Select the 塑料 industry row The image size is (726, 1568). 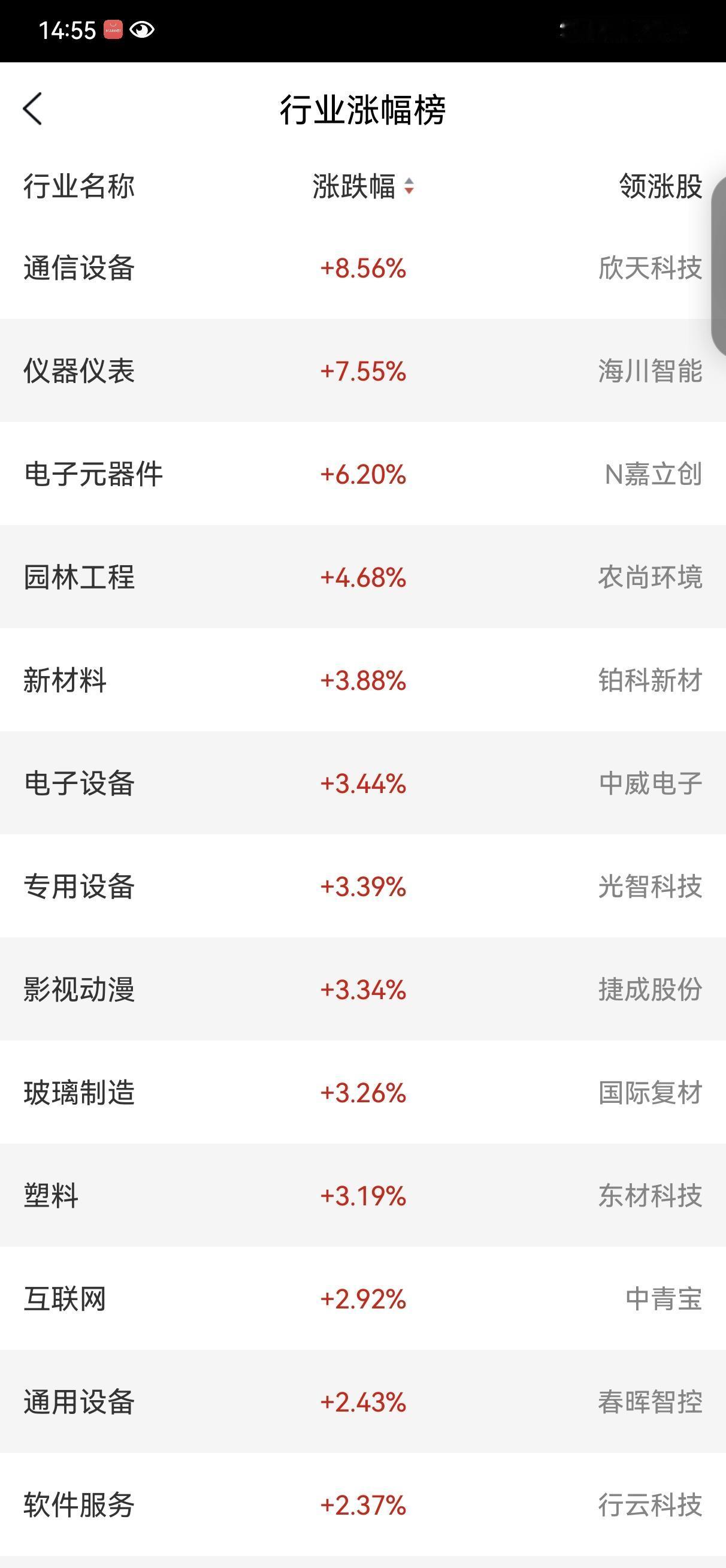362,1195
